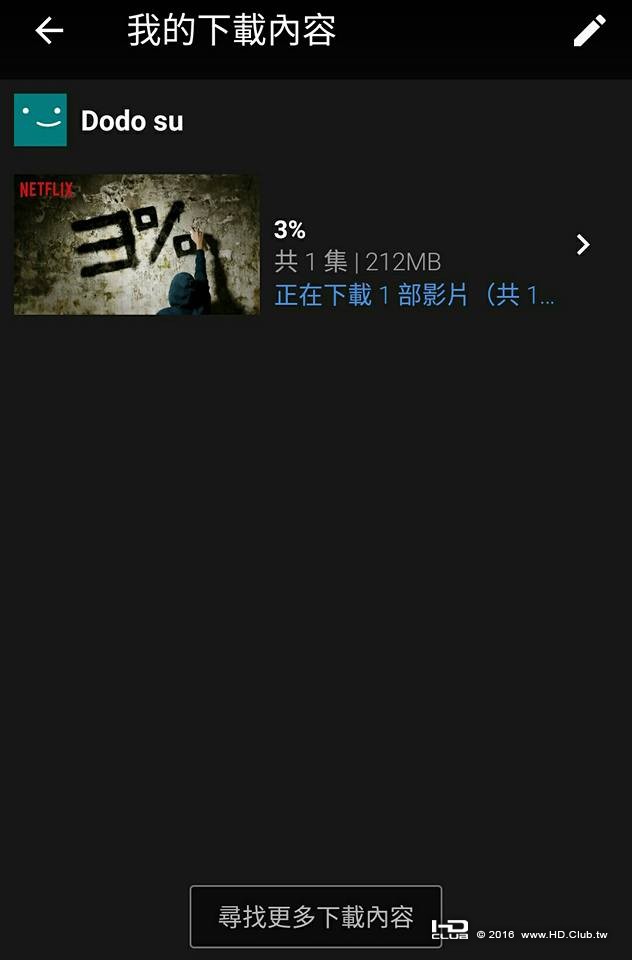Go back from 我的下載內容
Viewport: 632px width, 960px height.
[x=49, y=31]
